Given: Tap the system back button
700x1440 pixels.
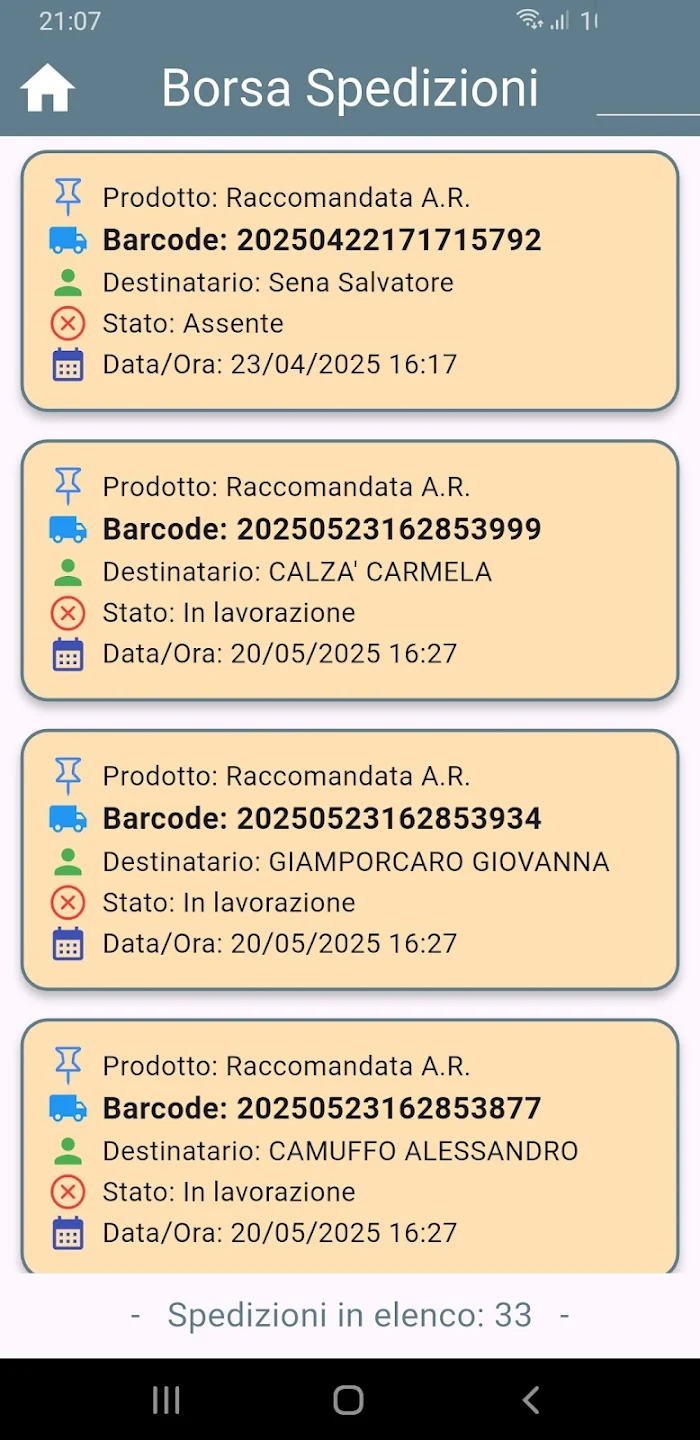Looking at the screenshot, I should tap(531, 1400).
